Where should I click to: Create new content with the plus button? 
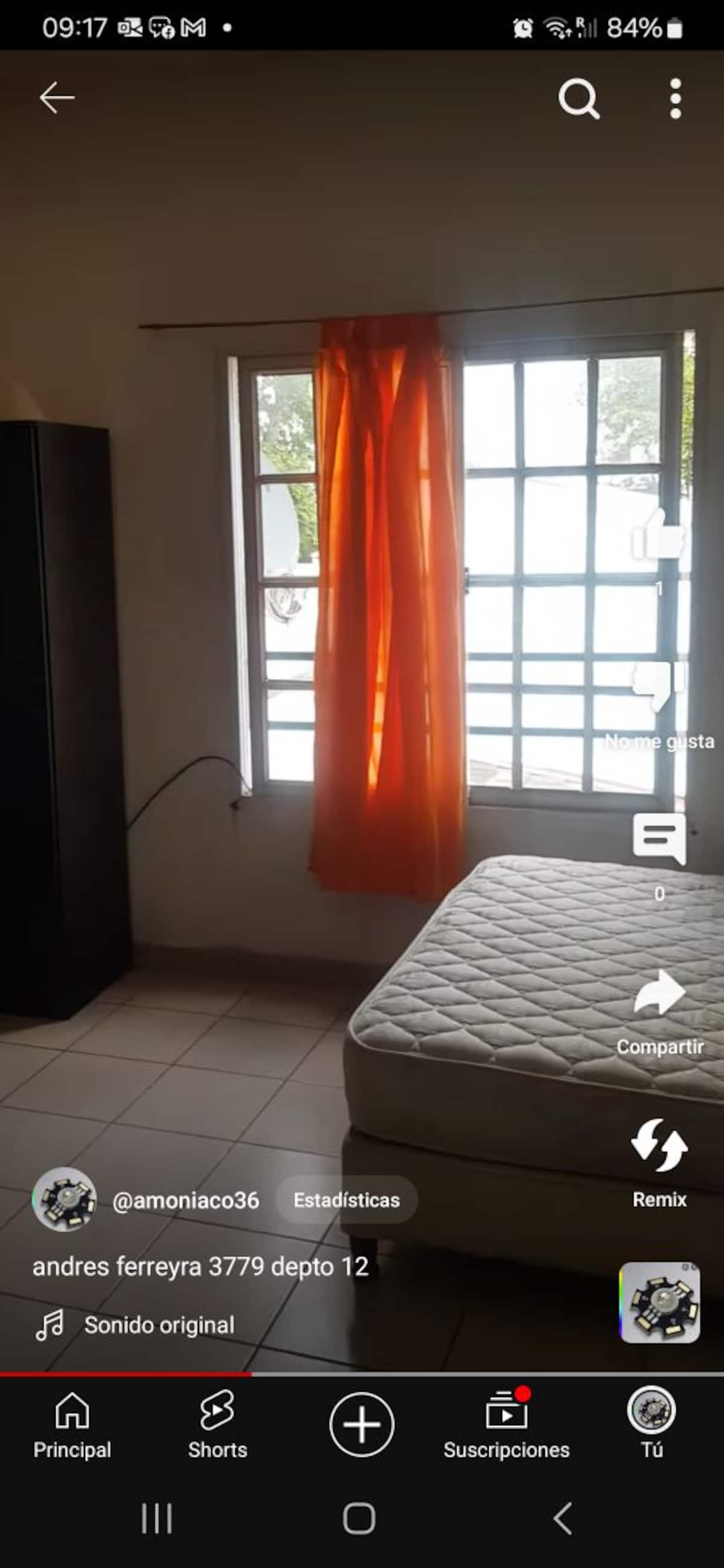pos(361,1425)
